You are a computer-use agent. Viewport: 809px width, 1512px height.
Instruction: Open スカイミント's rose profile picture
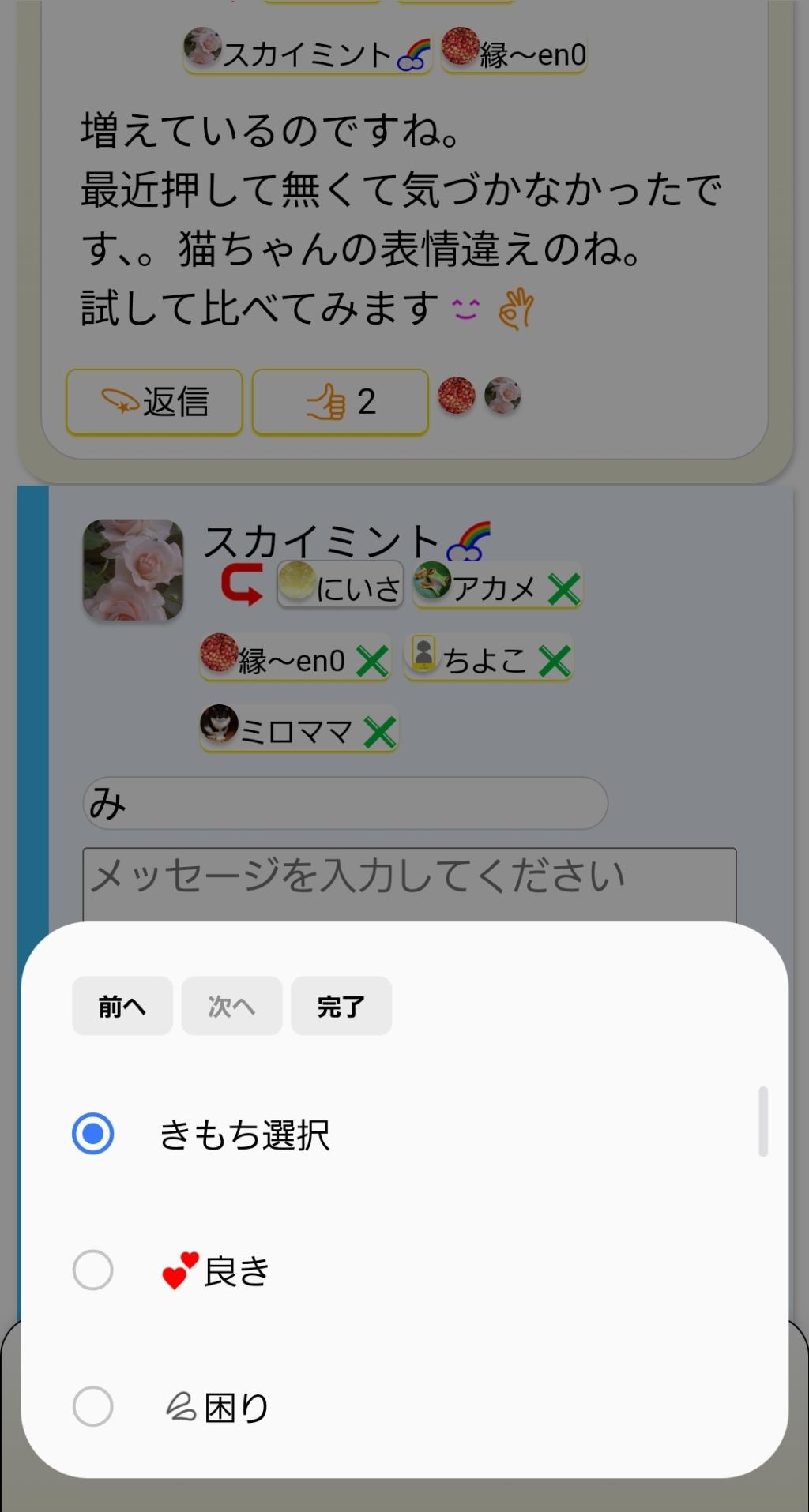point(133,569)
